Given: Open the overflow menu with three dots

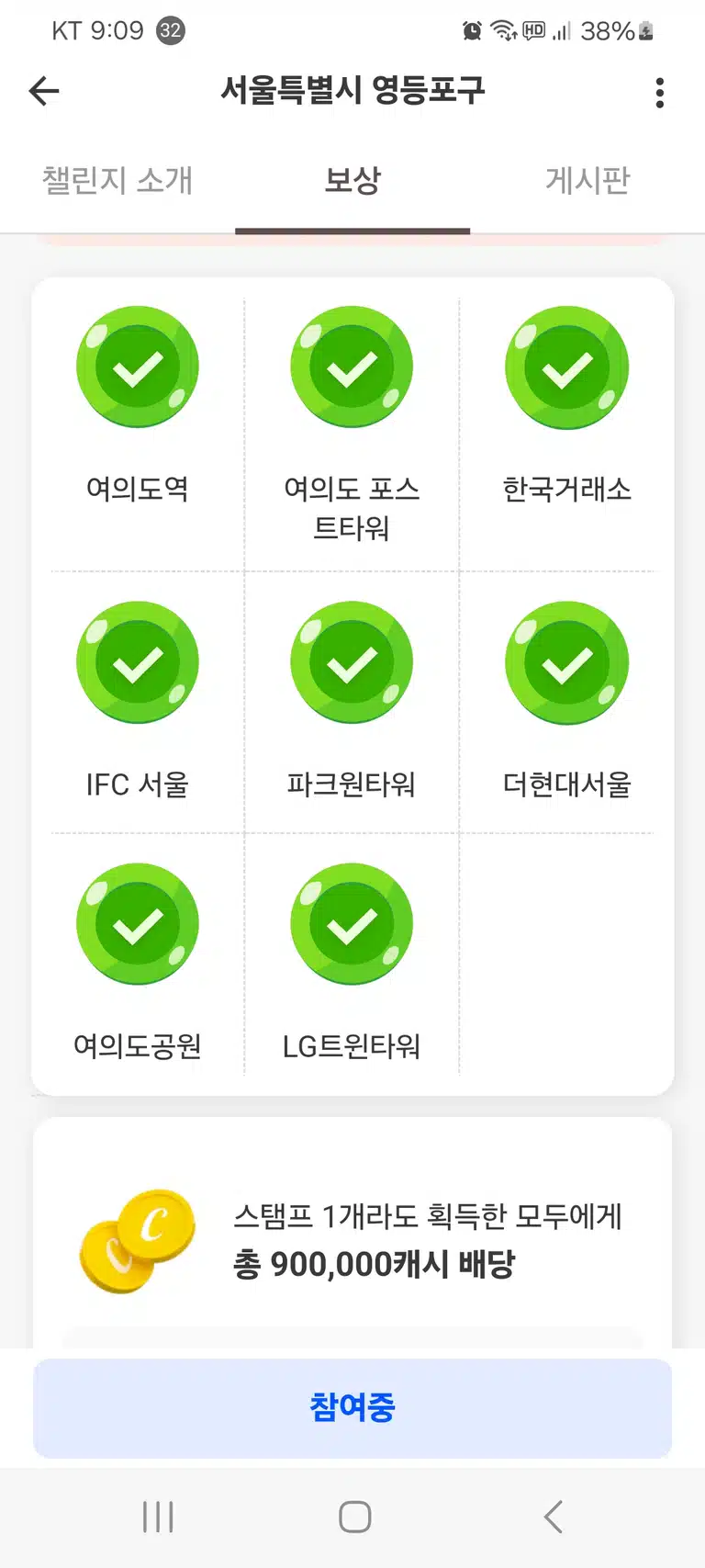Looking at the screenshot, I should click(x=660, y=92).
